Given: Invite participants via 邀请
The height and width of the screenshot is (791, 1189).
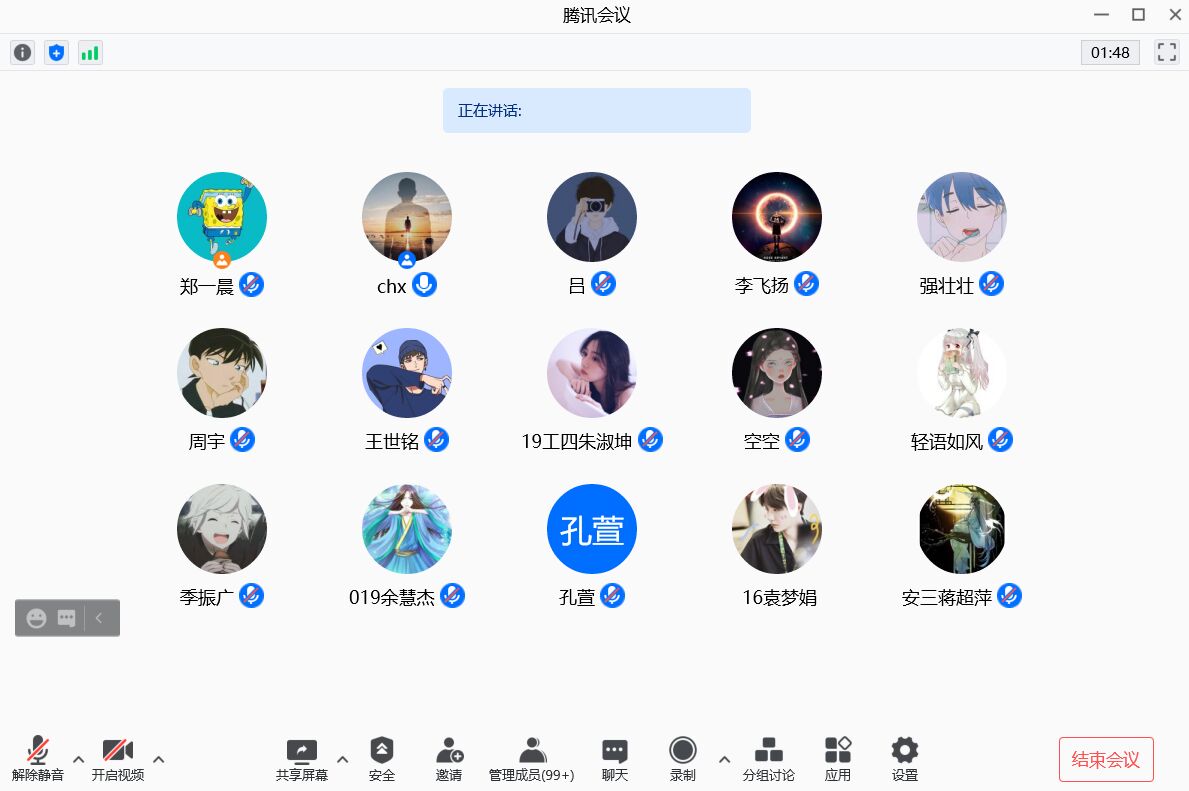Looking at the screenshot, I should point(449,759).
